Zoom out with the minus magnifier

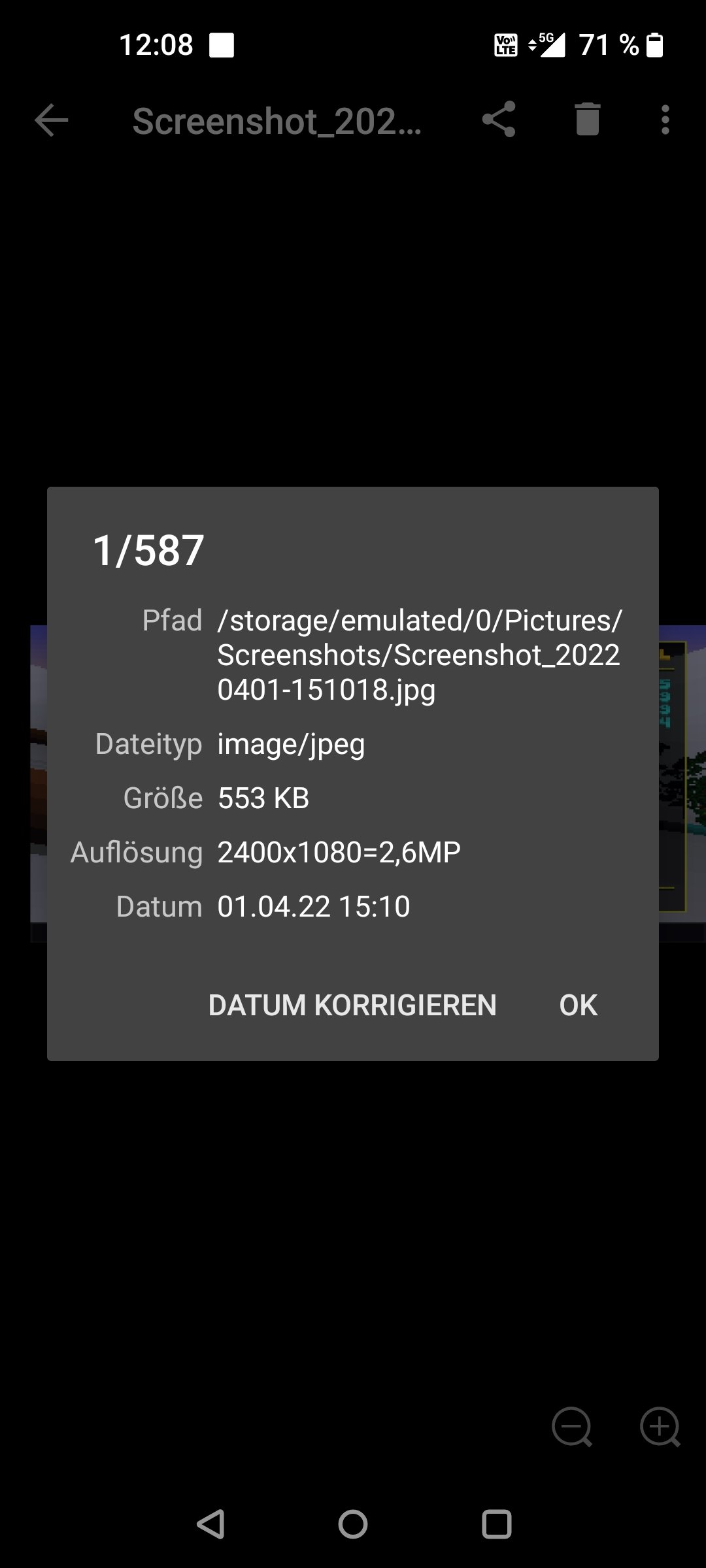point(572,1427)
